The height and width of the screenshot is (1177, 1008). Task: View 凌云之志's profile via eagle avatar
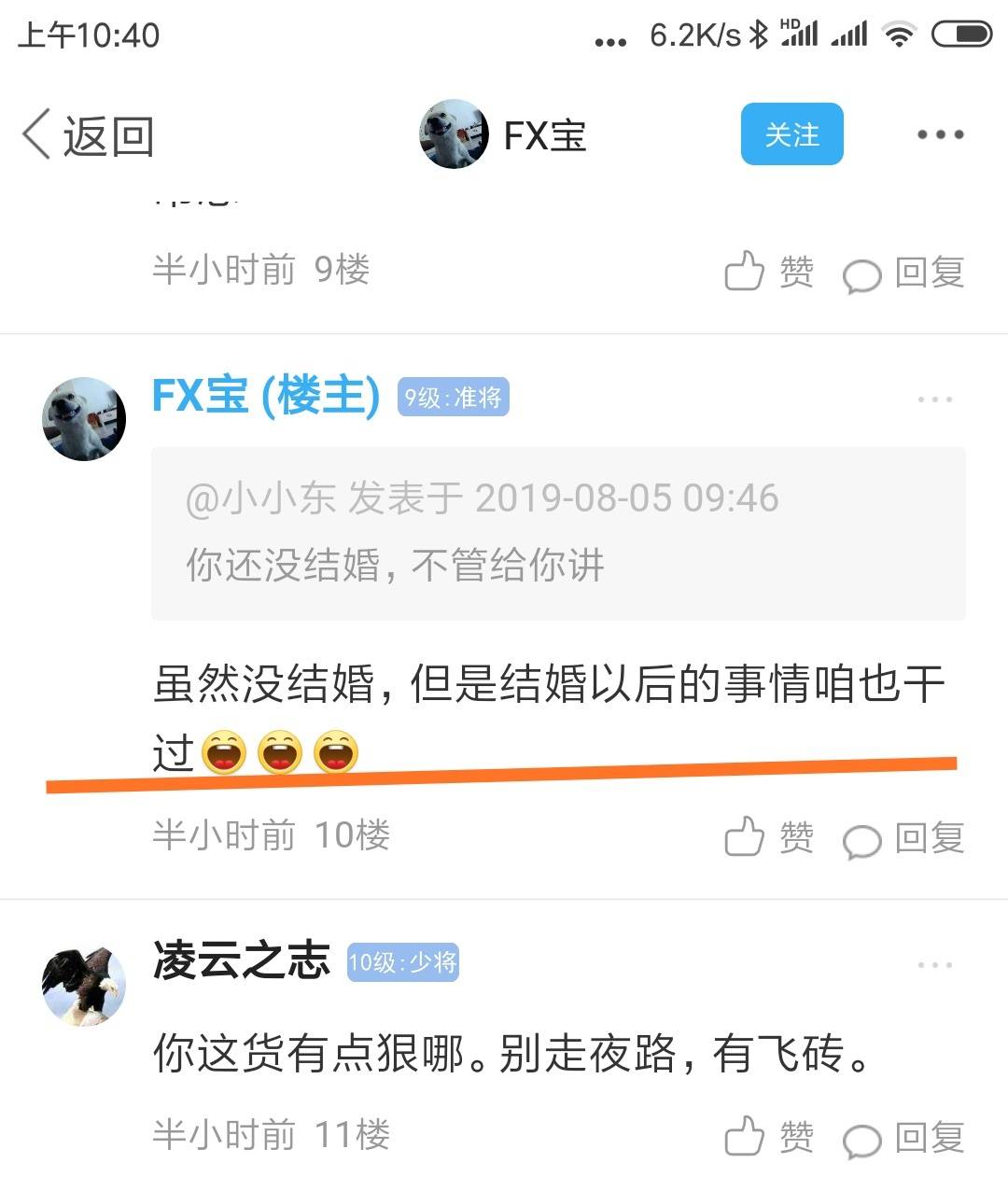point(84,986)
